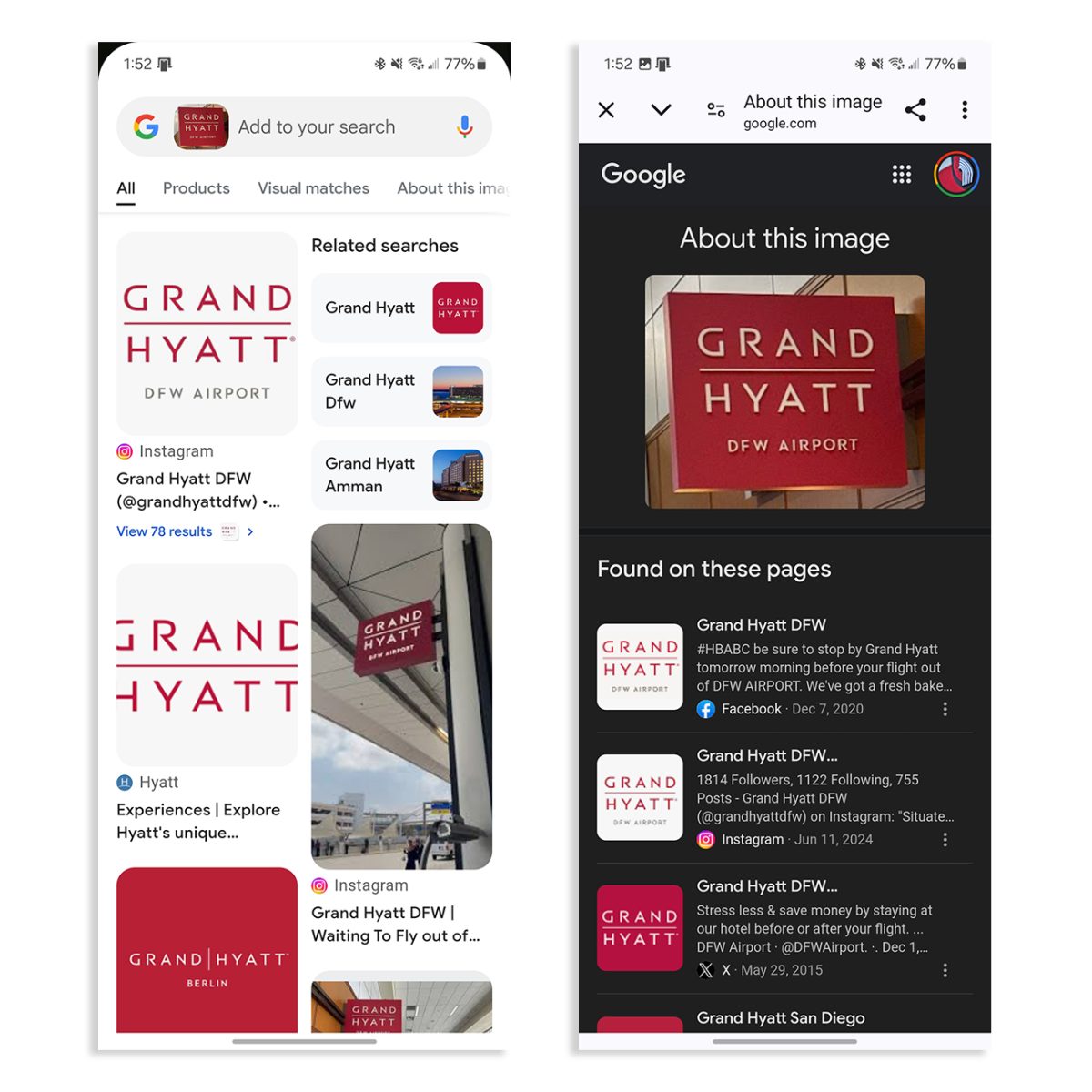Open the overflow menu in the browser bar

[x=965, y=110]
